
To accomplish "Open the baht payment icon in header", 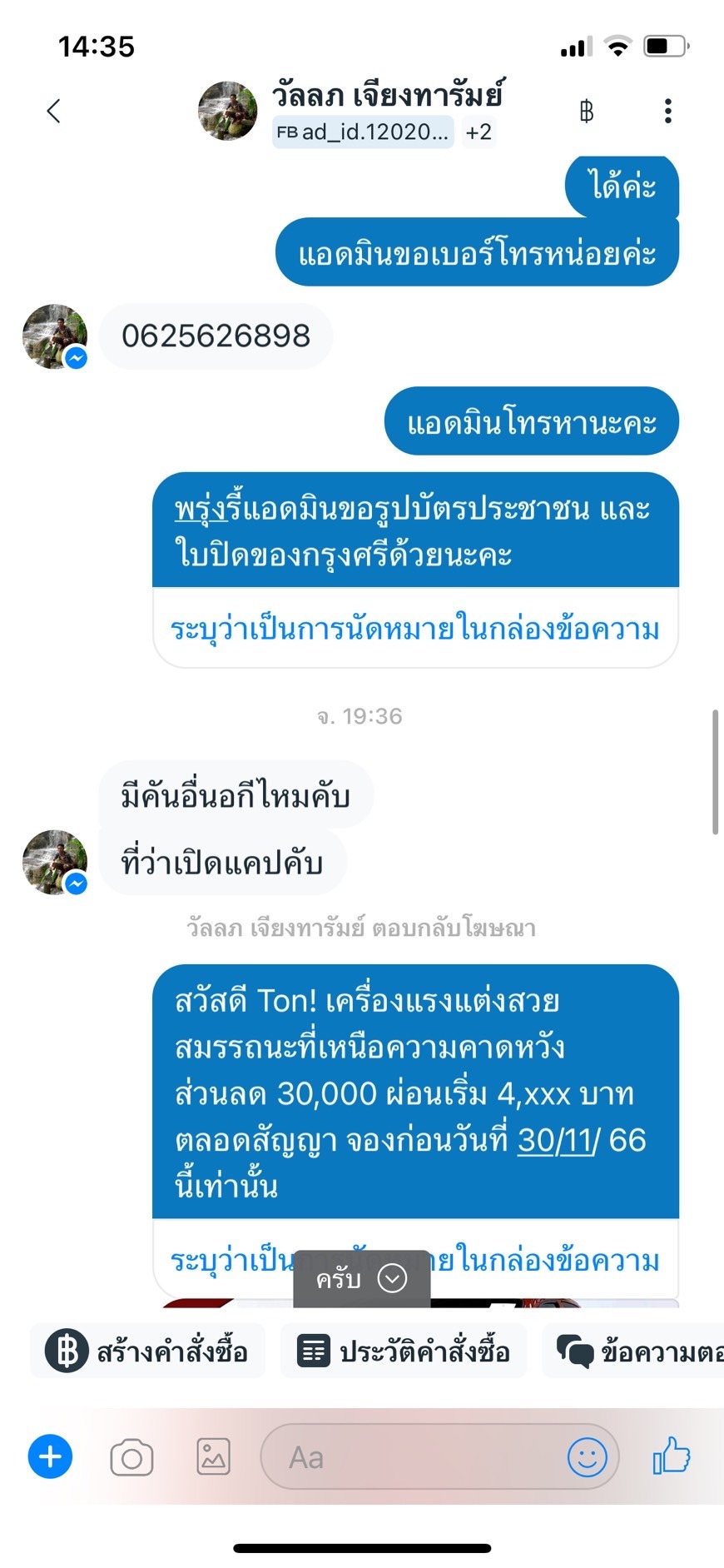I will (587, 111).
